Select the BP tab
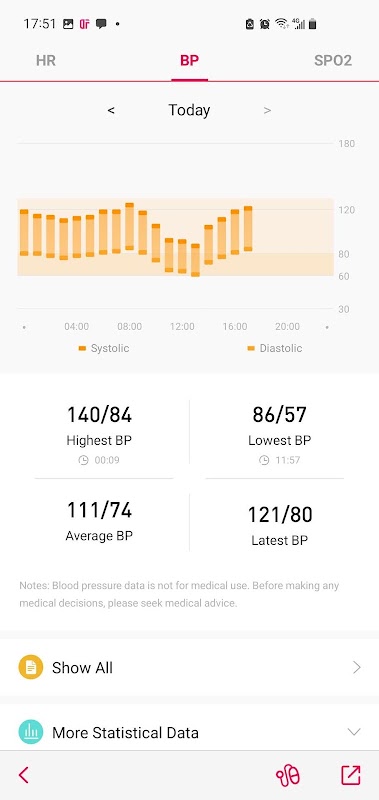This screenshot has height=800, width=379. tap(189, 61)
